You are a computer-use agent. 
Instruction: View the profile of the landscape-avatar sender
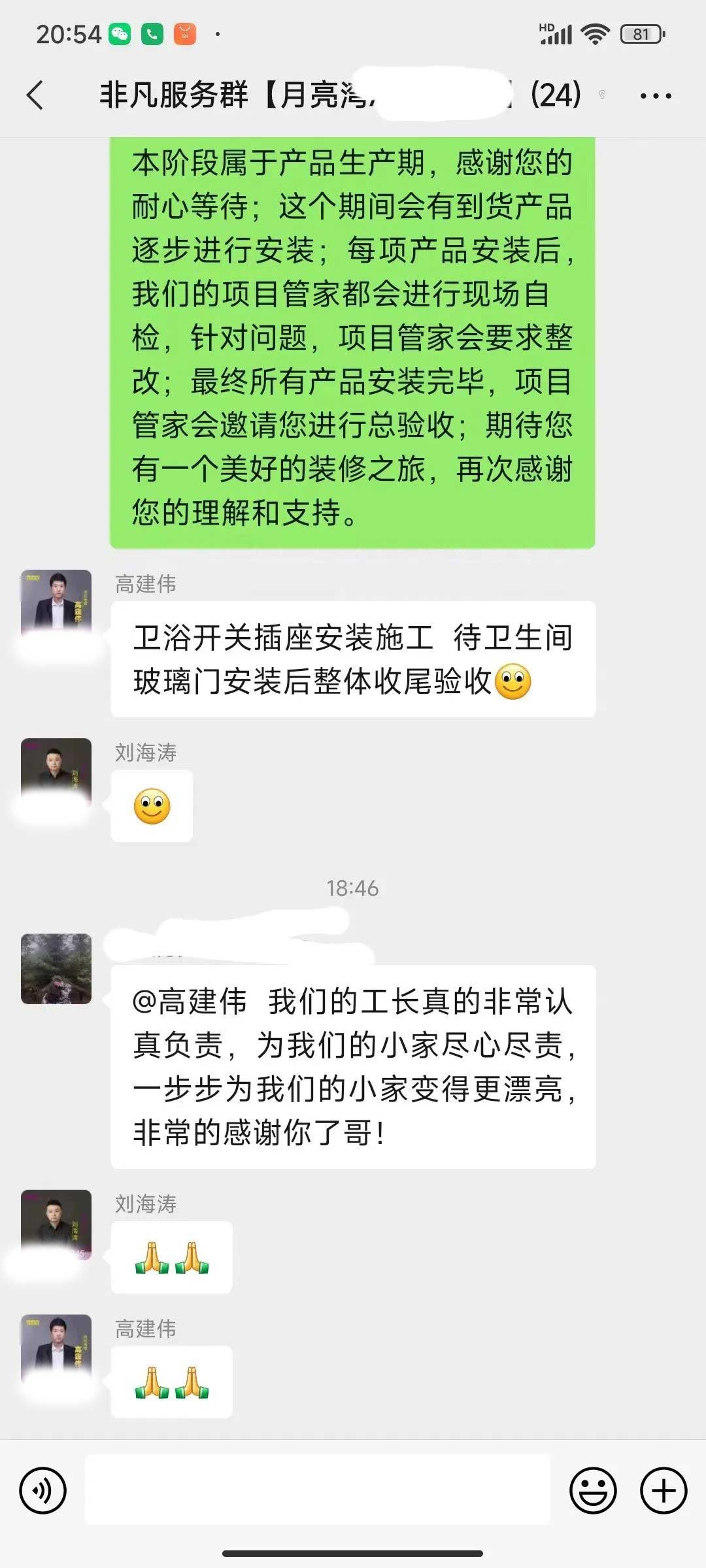click(x=56, y=968)
